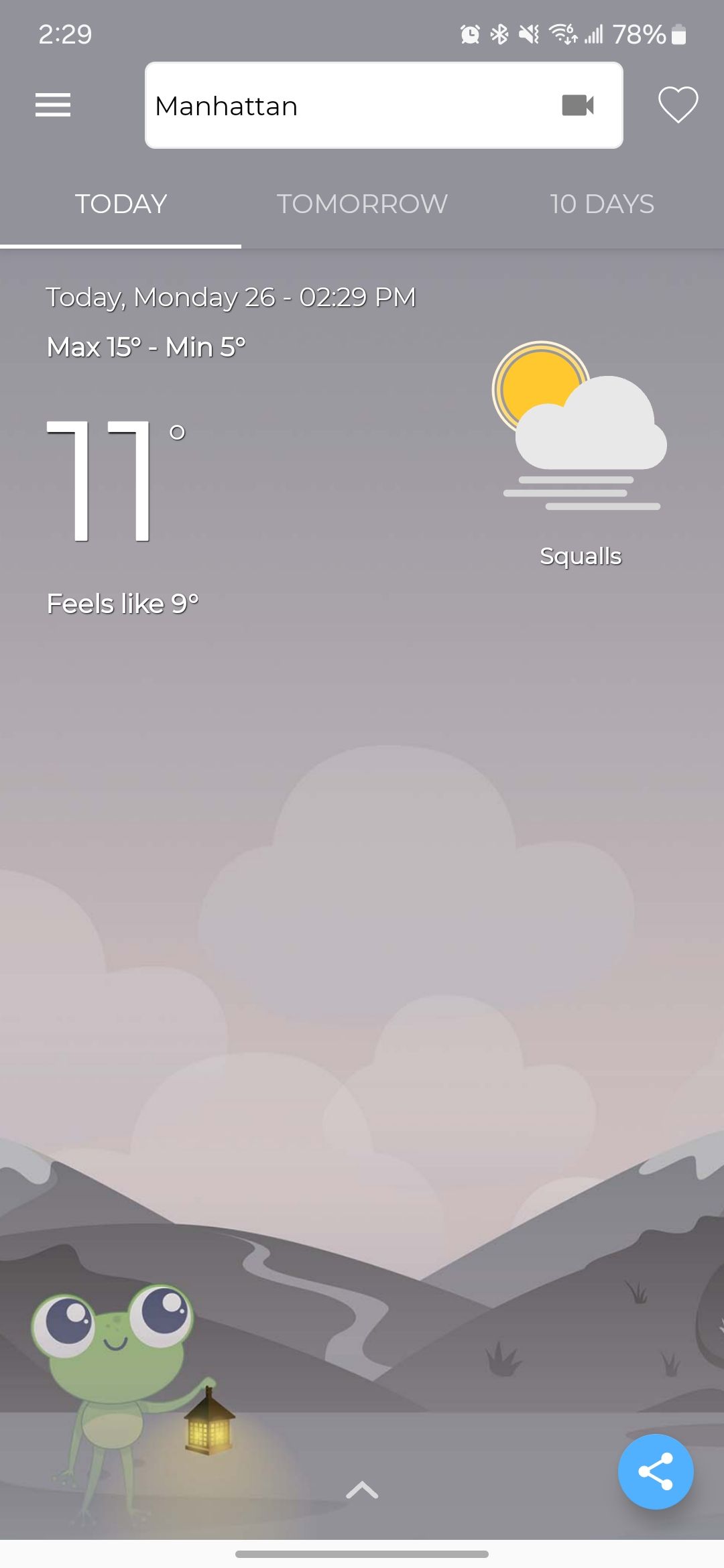
Task: Click the Bluetooth status bar icon
Action: tap(499, 35)
